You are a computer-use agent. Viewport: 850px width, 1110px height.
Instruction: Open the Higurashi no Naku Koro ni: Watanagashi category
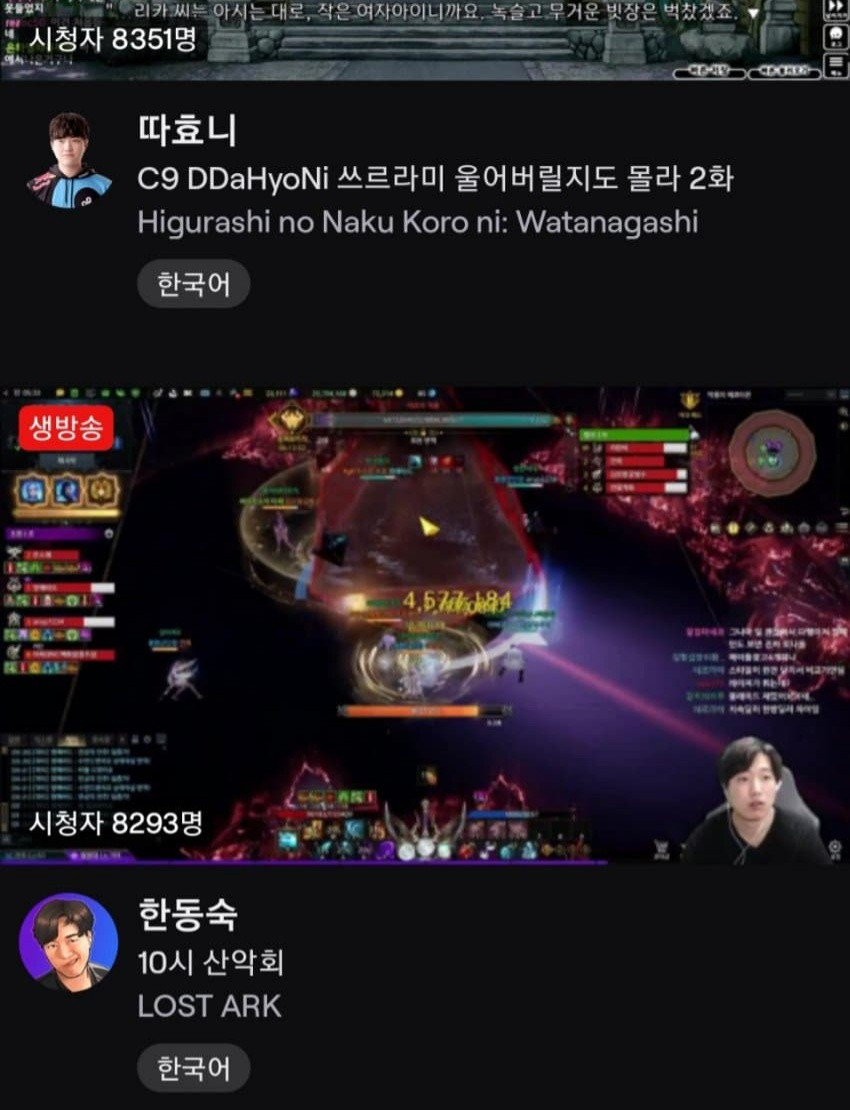click(x=417, y=222)
